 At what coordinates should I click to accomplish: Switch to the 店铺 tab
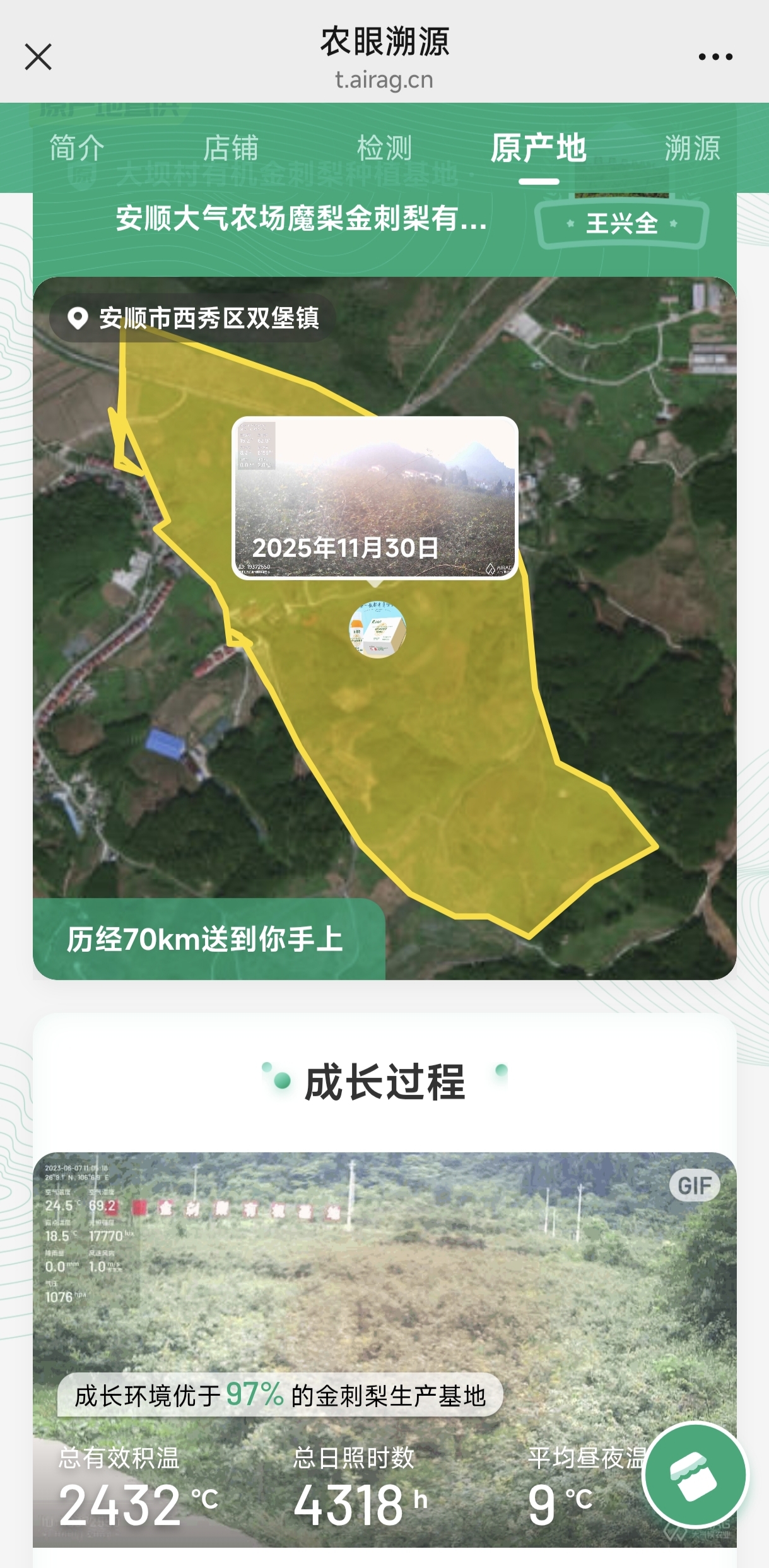click(231, 149)
